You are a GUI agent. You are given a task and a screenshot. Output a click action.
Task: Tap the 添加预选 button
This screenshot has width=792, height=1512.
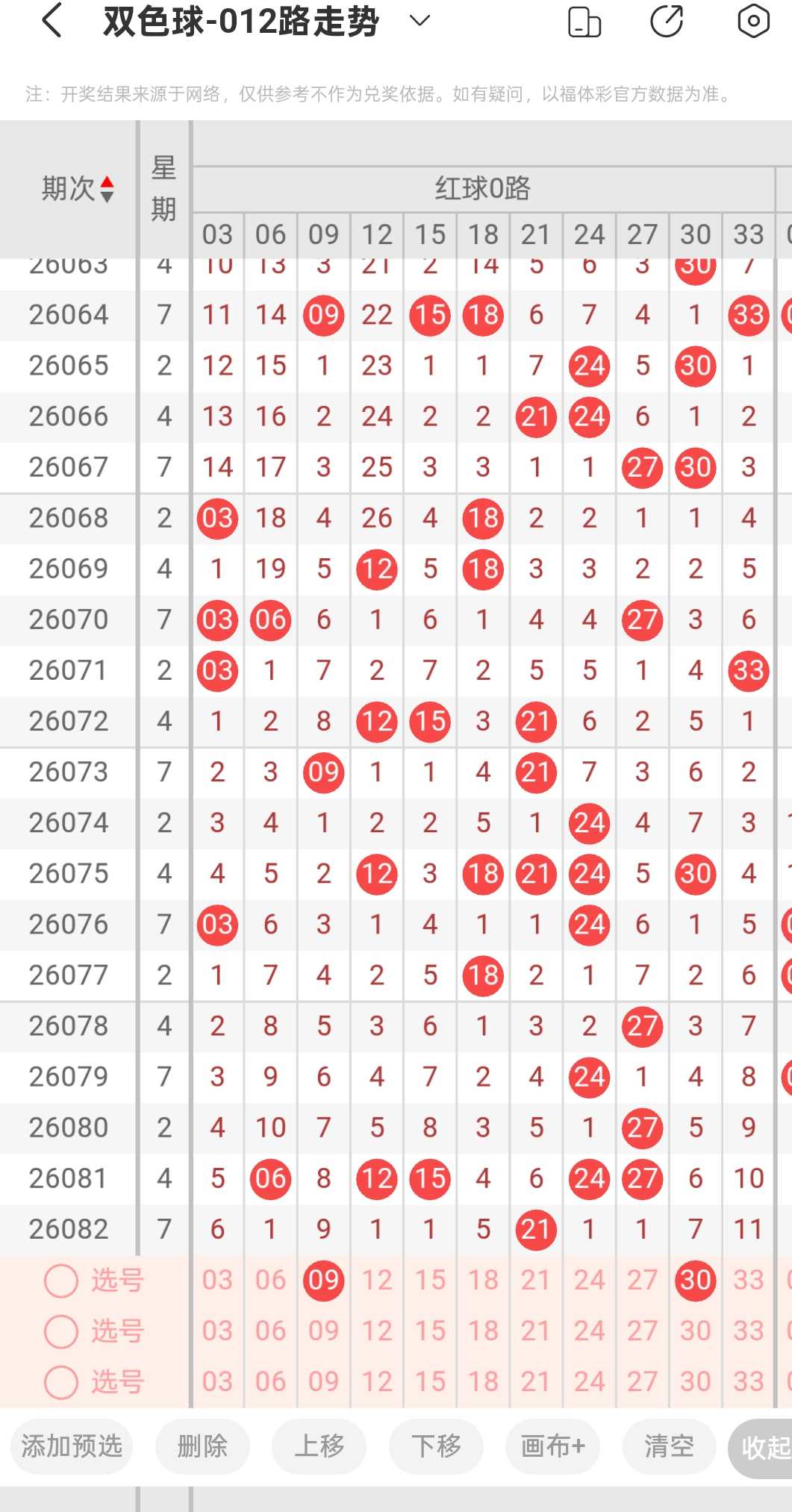(72, 1446)
